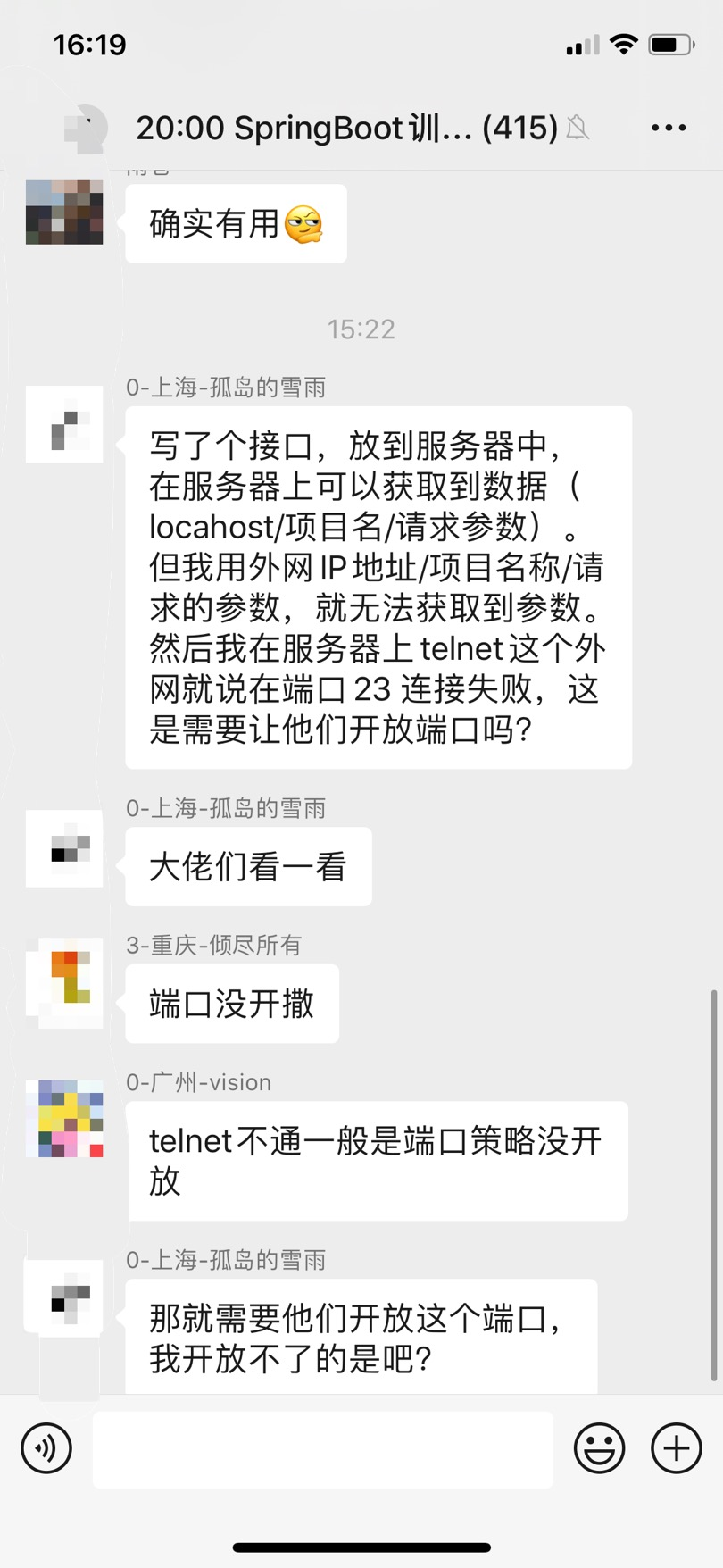The height and width of the screenshot is (1568, 723).
Task: Tap the plus icon to attach content
Action: (x=676, y=1447)
